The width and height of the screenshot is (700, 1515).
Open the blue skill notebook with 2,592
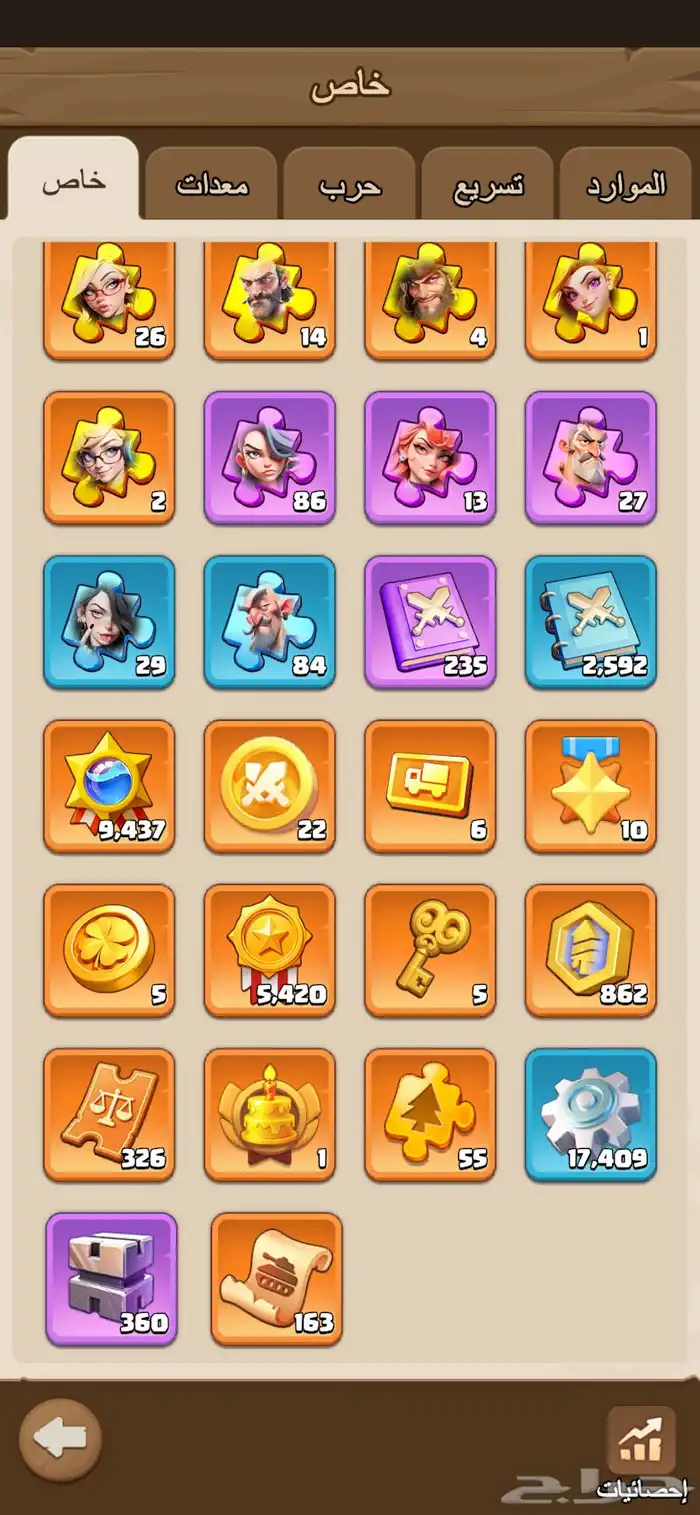591,622
